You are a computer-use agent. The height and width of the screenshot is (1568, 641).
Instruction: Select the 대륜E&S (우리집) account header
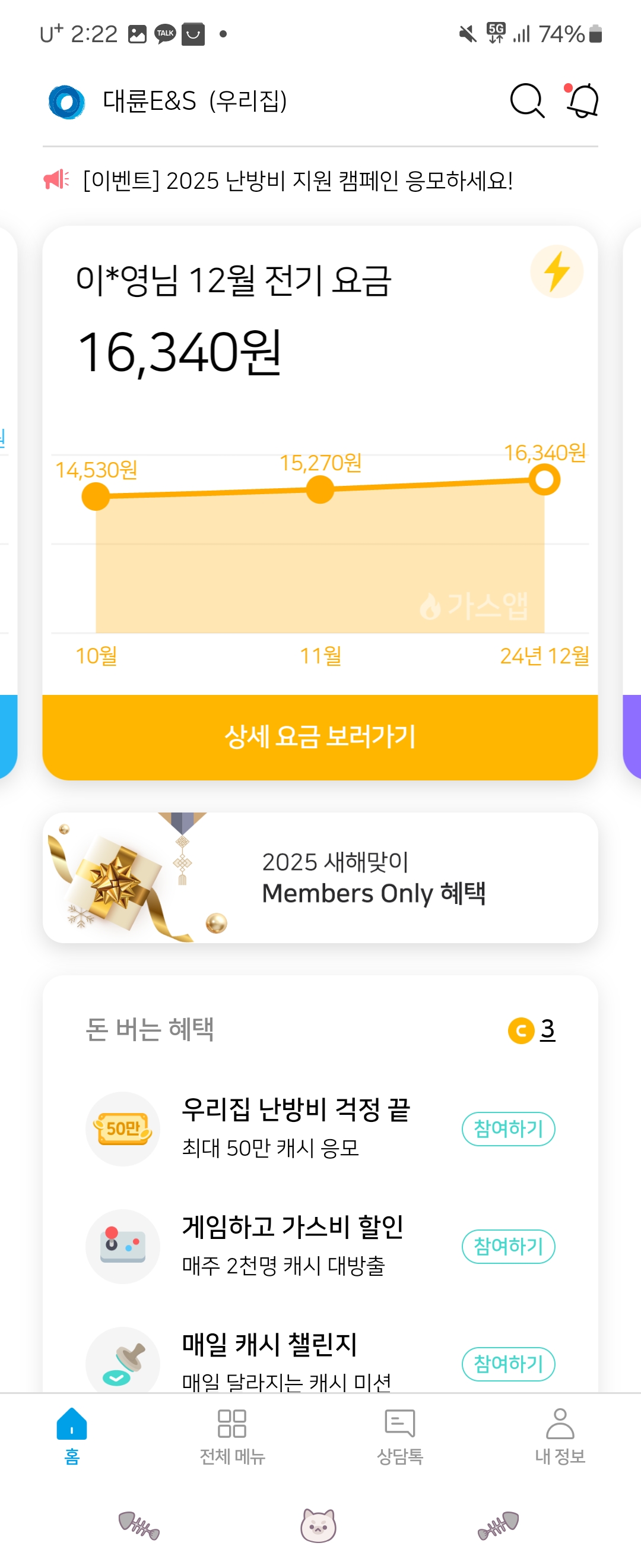coord(195,101)
